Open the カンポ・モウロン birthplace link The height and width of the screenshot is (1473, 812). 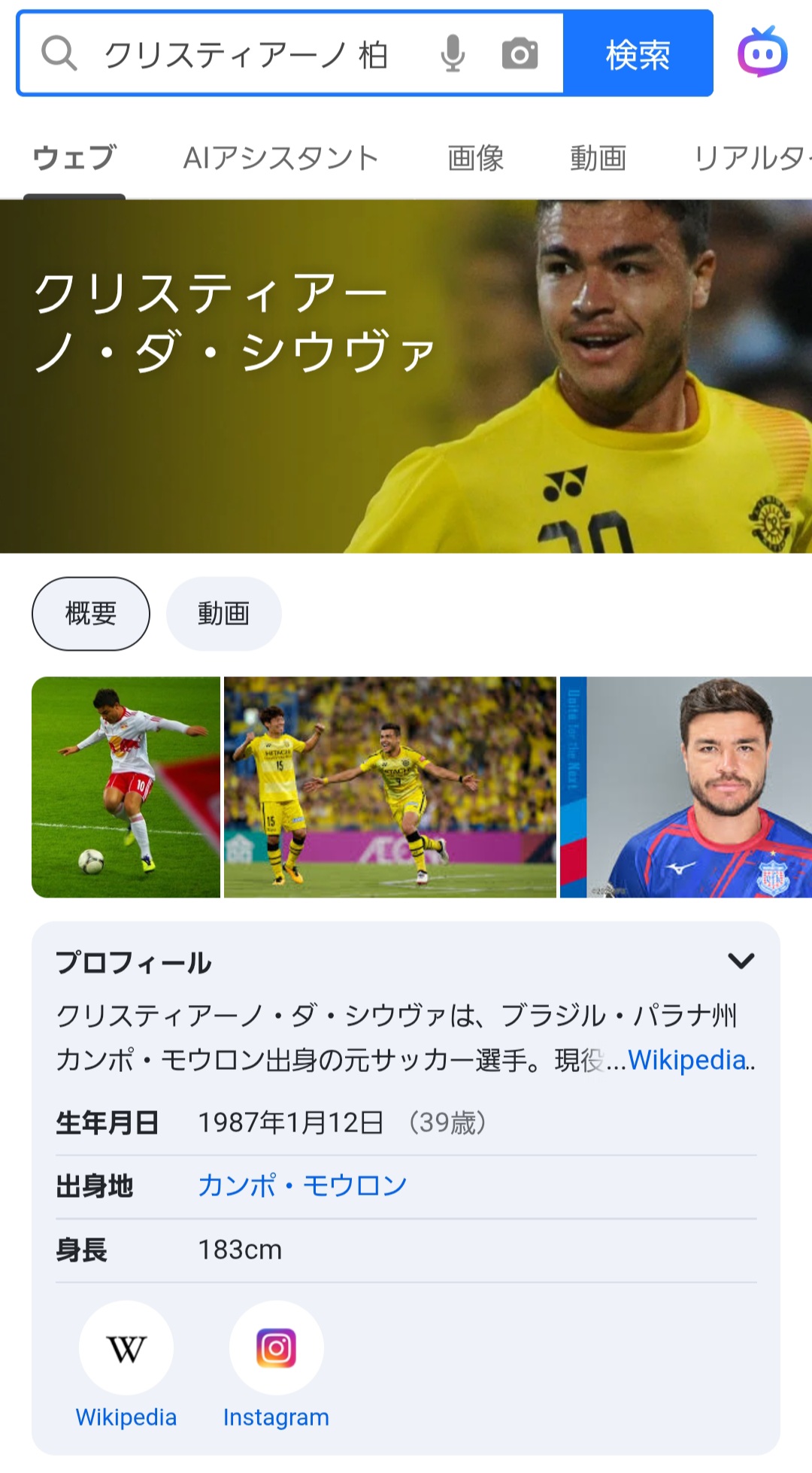click(302, 1186)
